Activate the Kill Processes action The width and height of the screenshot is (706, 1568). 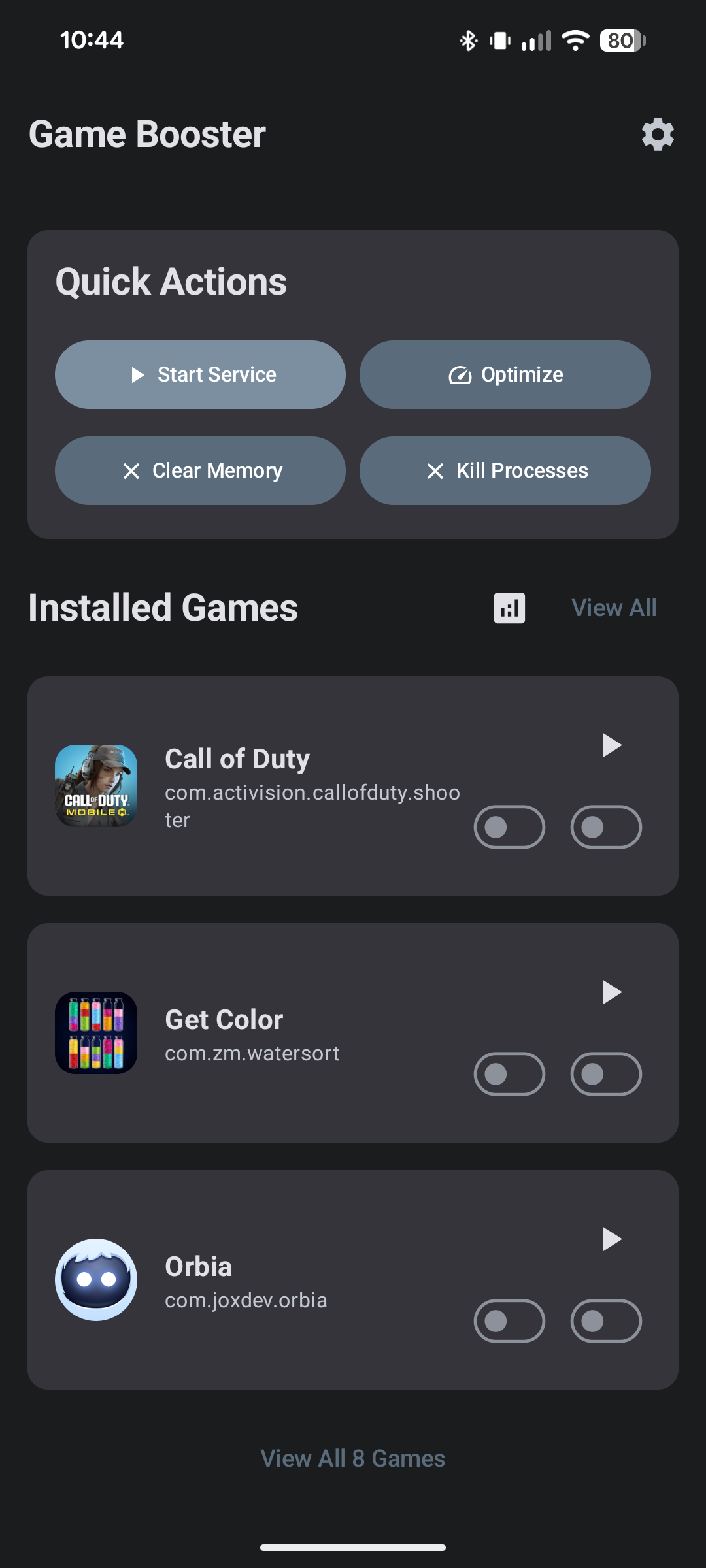point(505,470)
